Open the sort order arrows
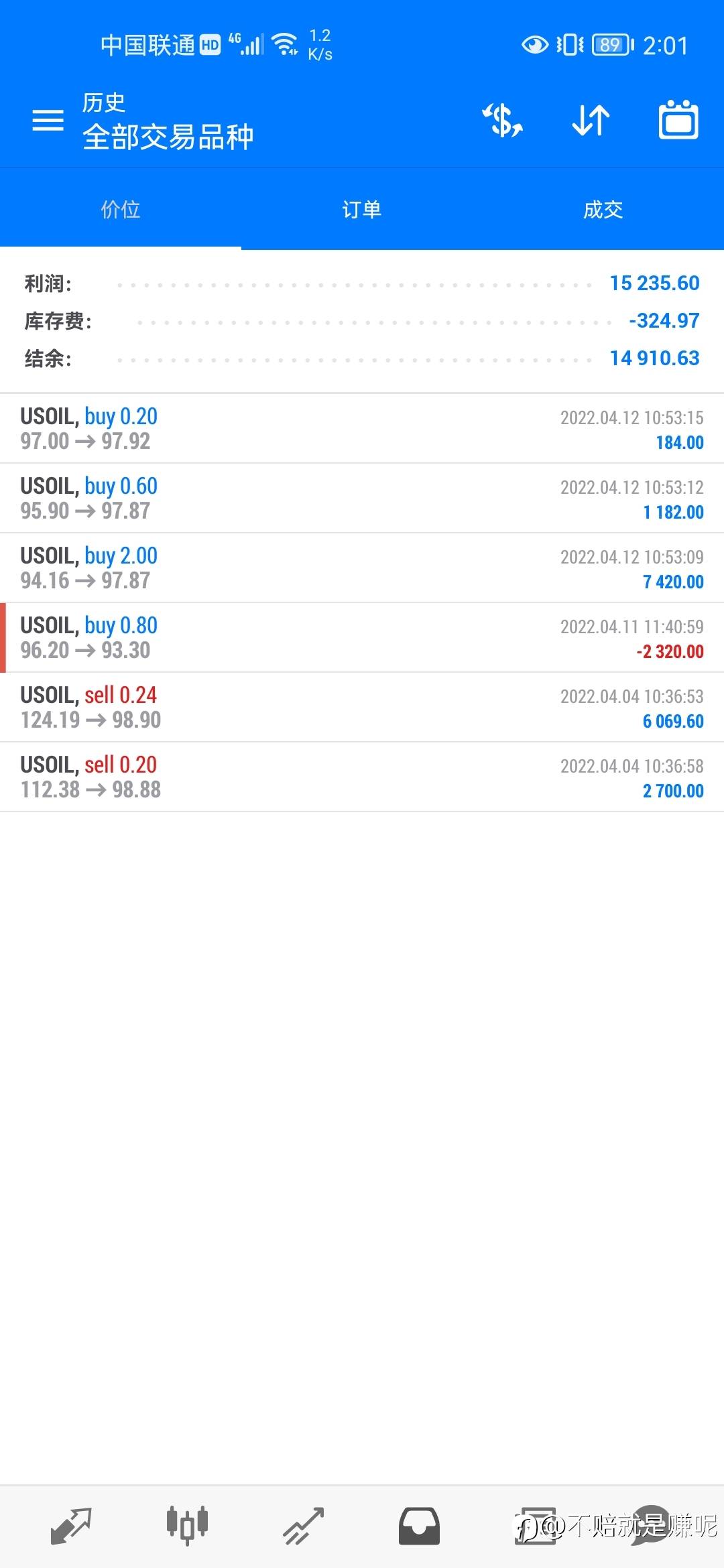The image size is (724, 1568). tap(591, 121)
